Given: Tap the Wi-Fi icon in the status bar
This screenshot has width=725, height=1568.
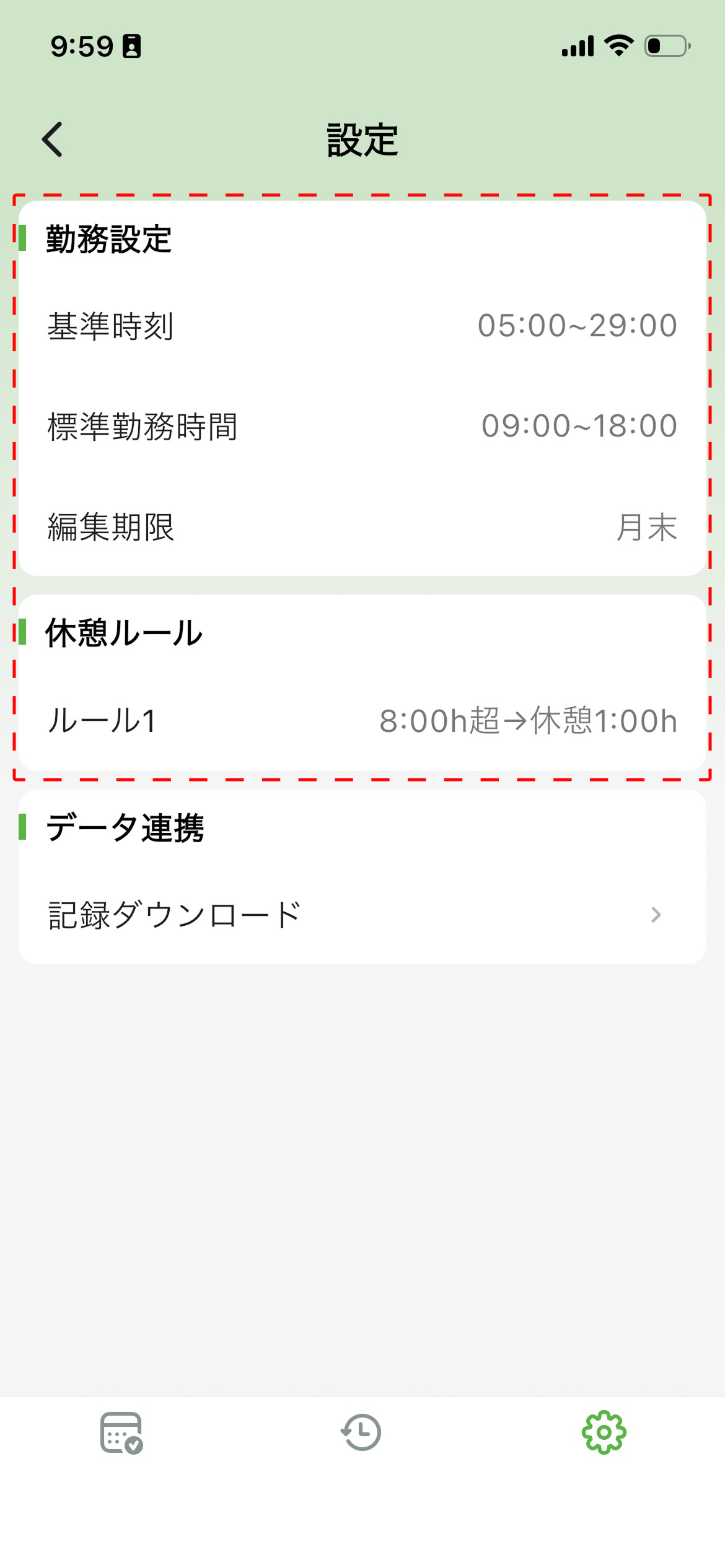Looking at the screenshot, I should click(618, 45).
